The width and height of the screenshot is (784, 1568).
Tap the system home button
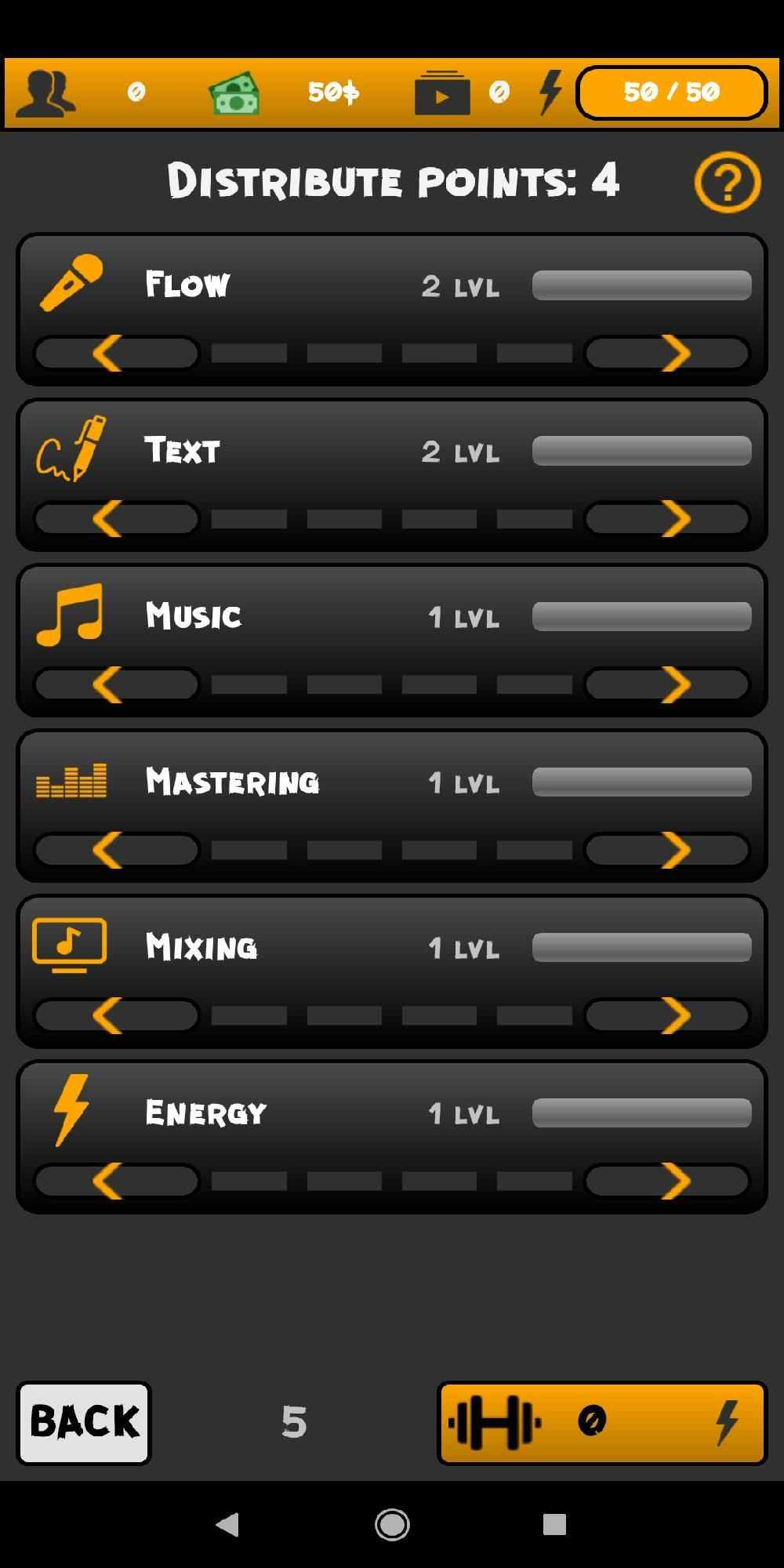(x=392, y=1525)
